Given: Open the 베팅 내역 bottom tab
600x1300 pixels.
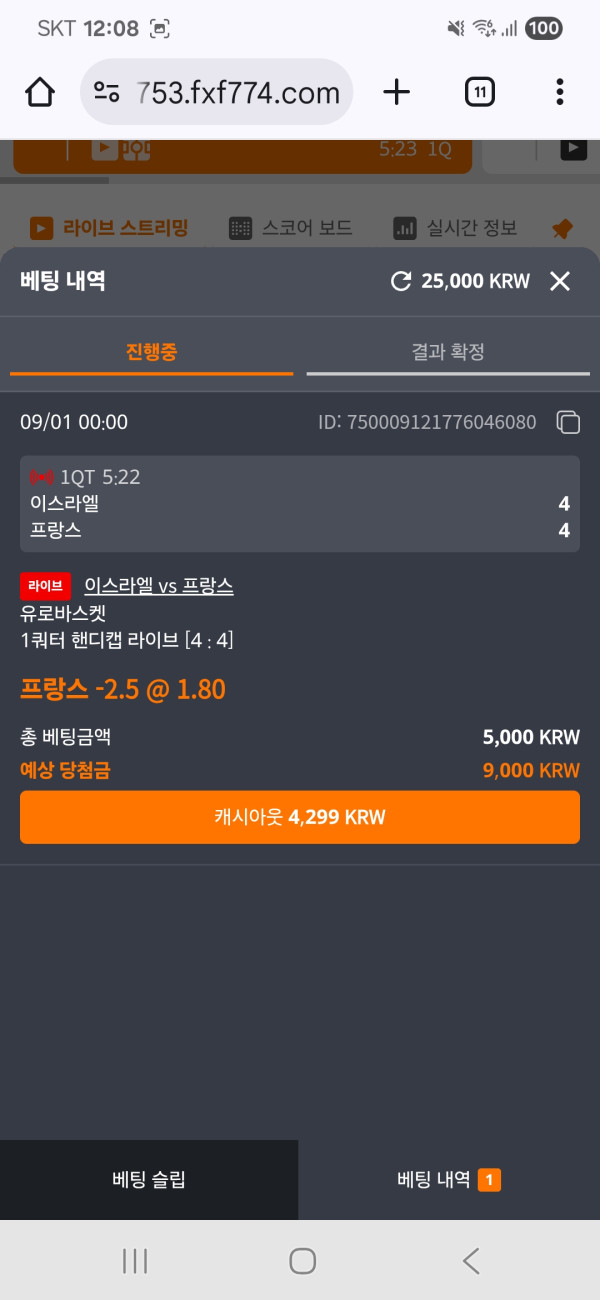Looking at the screenshot, I should 449,1180.
